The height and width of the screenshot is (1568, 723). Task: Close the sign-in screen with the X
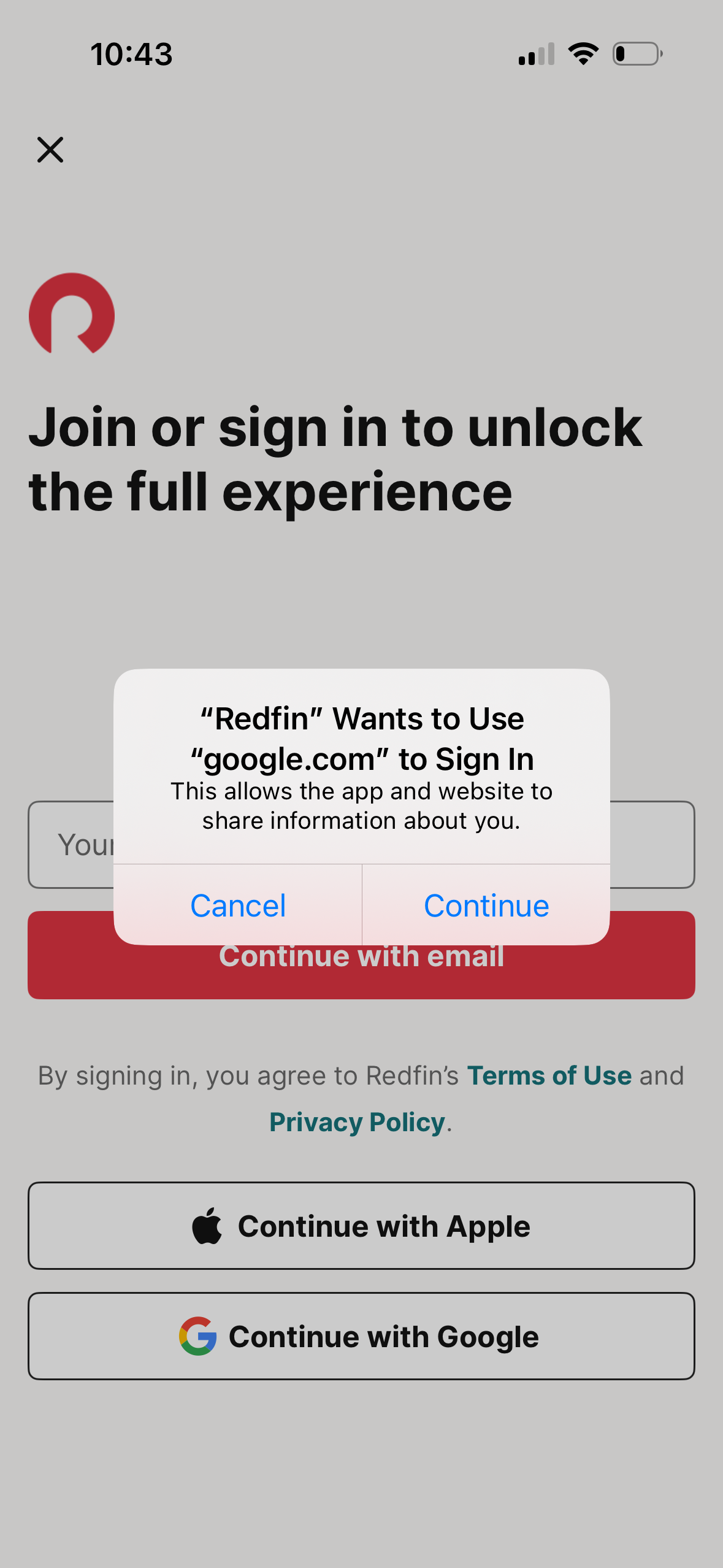50,150
